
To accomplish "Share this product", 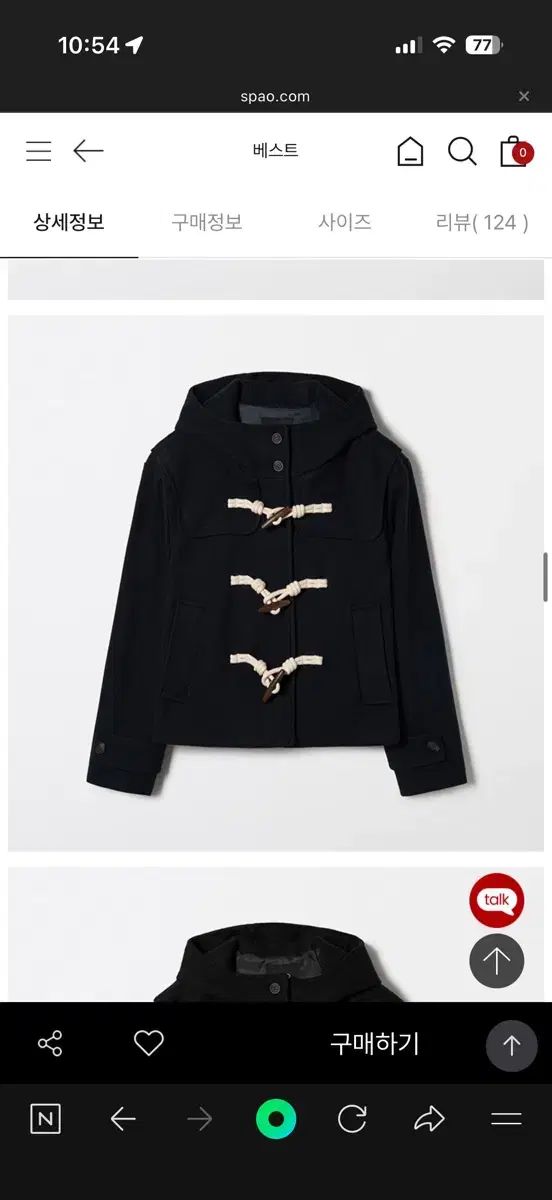I will pos(50,1044).
